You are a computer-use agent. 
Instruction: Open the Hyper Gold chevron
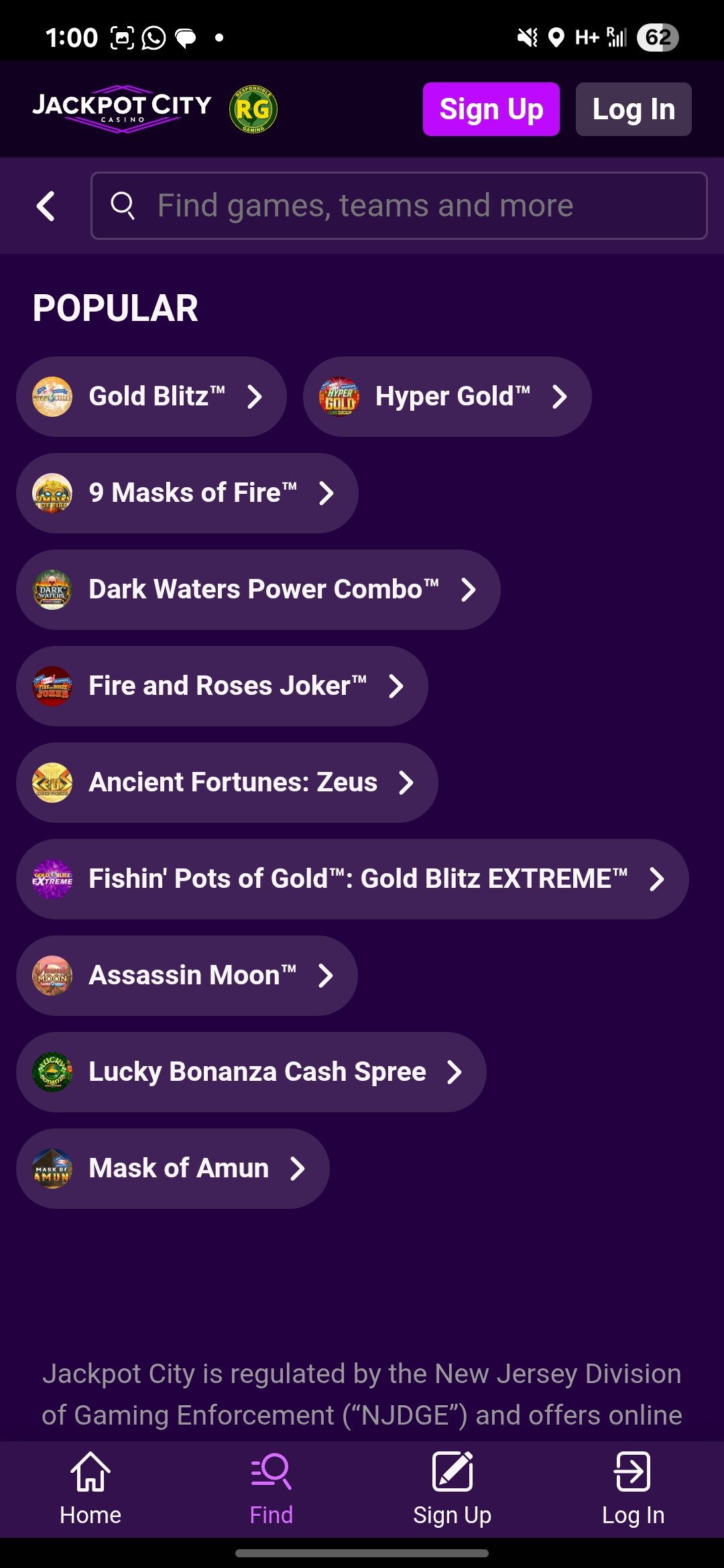[560, 395]
